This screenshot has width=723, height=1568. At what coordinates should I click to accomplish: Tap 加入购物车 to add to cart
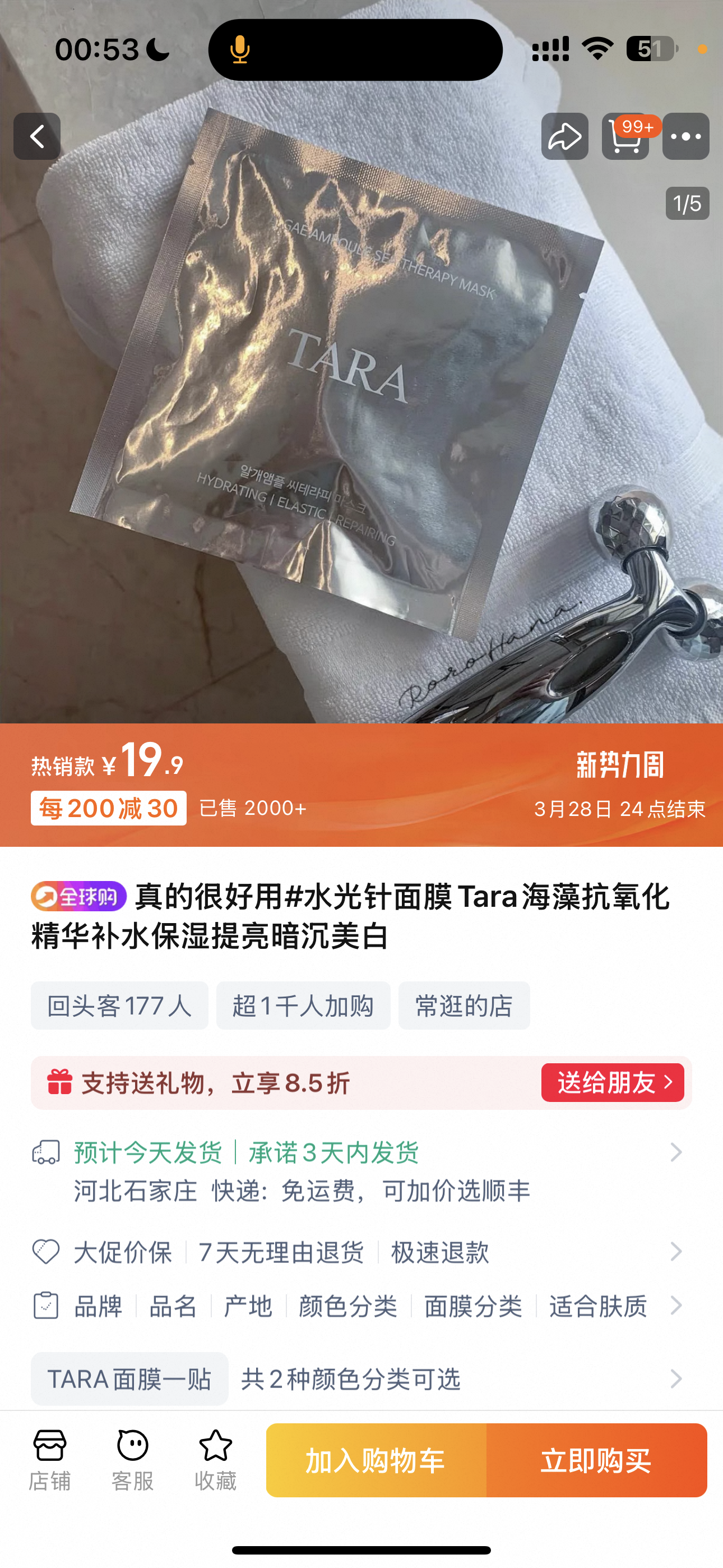click(x=376, y=1460)
